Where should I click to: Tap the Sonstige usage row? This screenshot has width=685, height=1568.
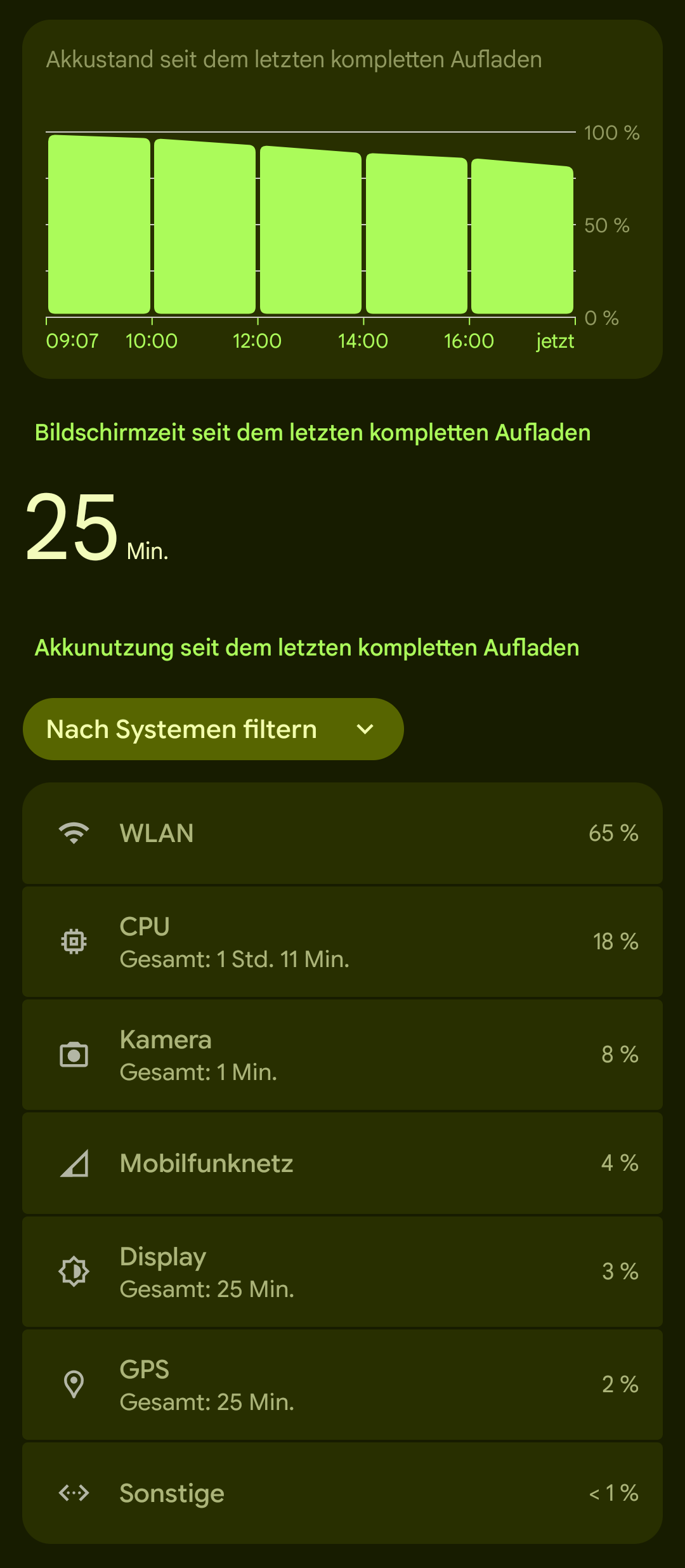click(x=342, y=1493)
